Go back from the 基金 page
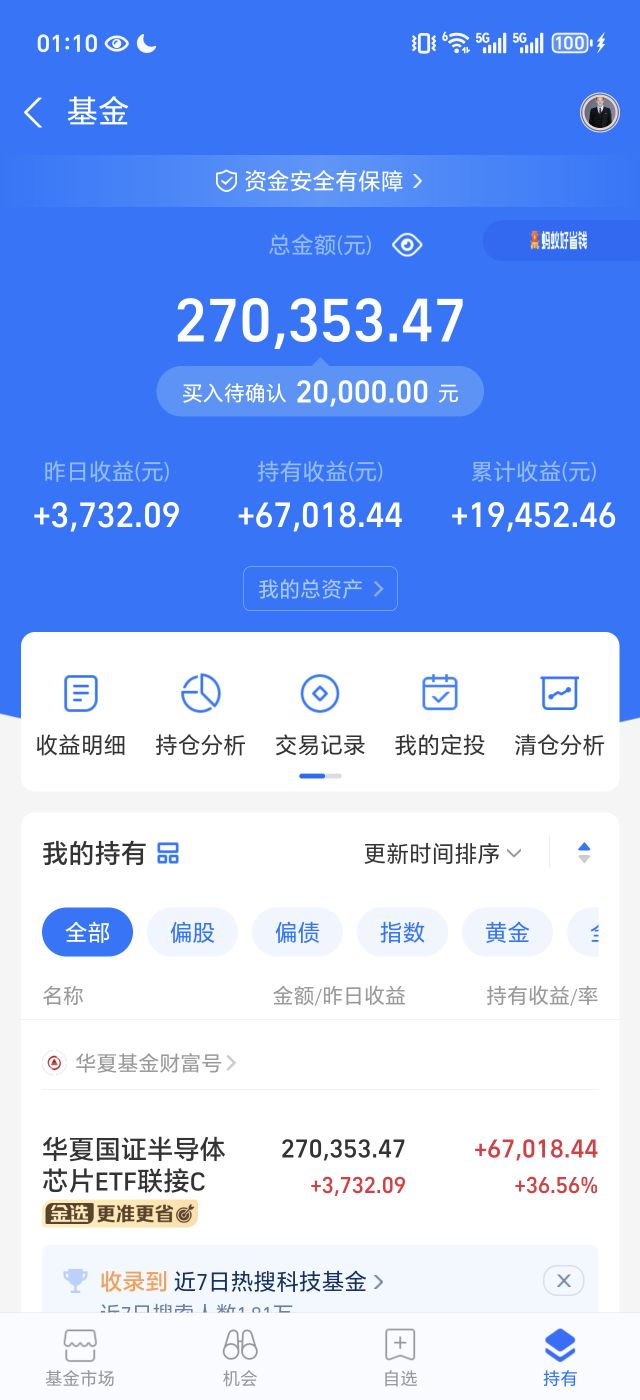Screen dimensions: 640x1400 point(33,112)
